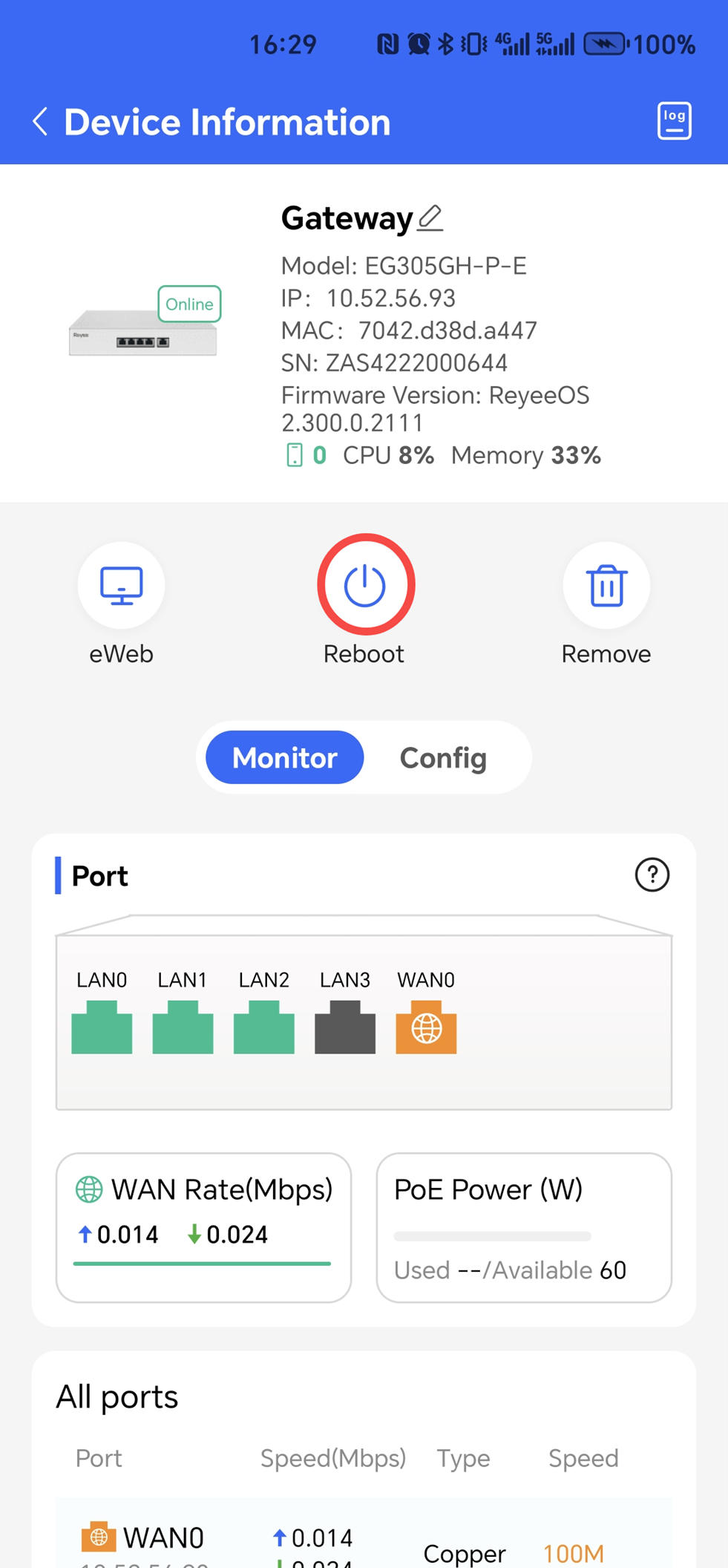
Task: Remove this device
Action: (x=606, y=587)
